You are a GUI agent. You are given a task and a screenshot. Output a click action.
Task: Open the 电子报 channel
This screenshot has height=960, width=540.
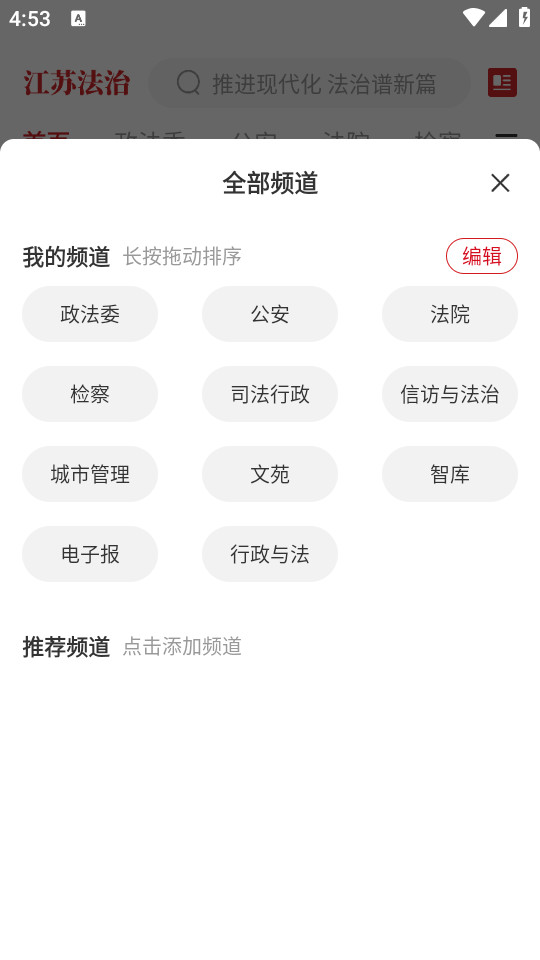pyautogui.click(x=90, y=554)
